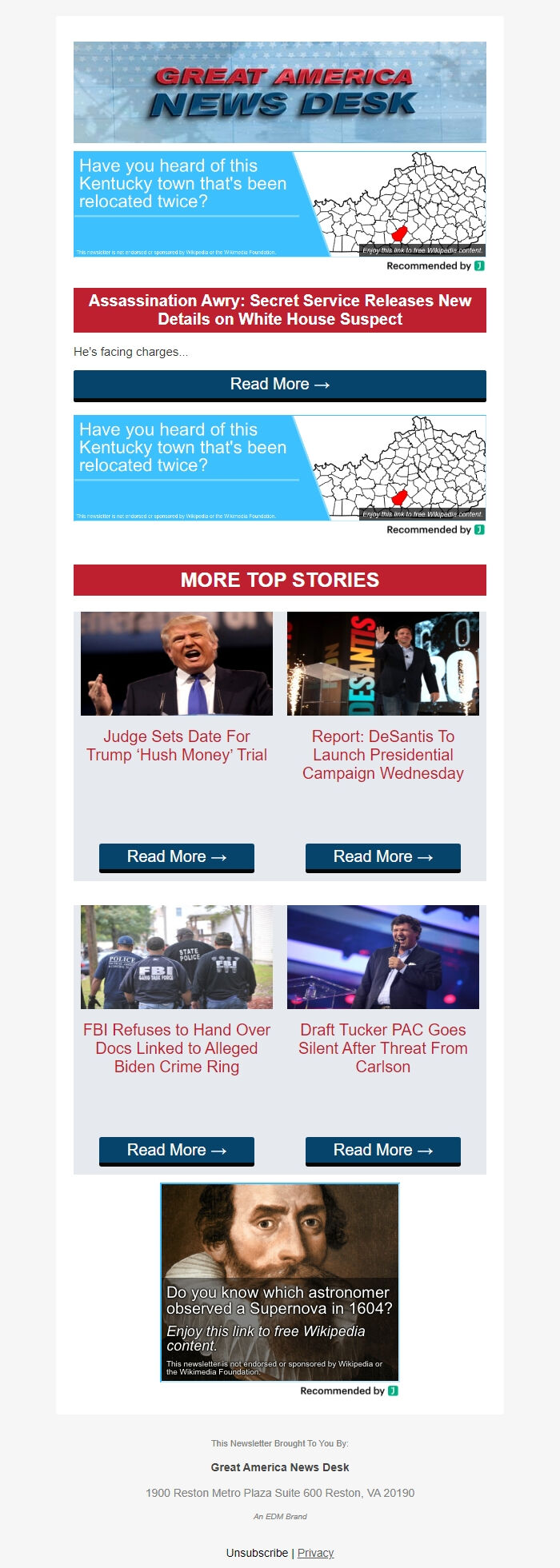Open the Secret Service assassination suspect headline
The width and height of the screenshot is (560, 1568).
click(x=280, y=310)
